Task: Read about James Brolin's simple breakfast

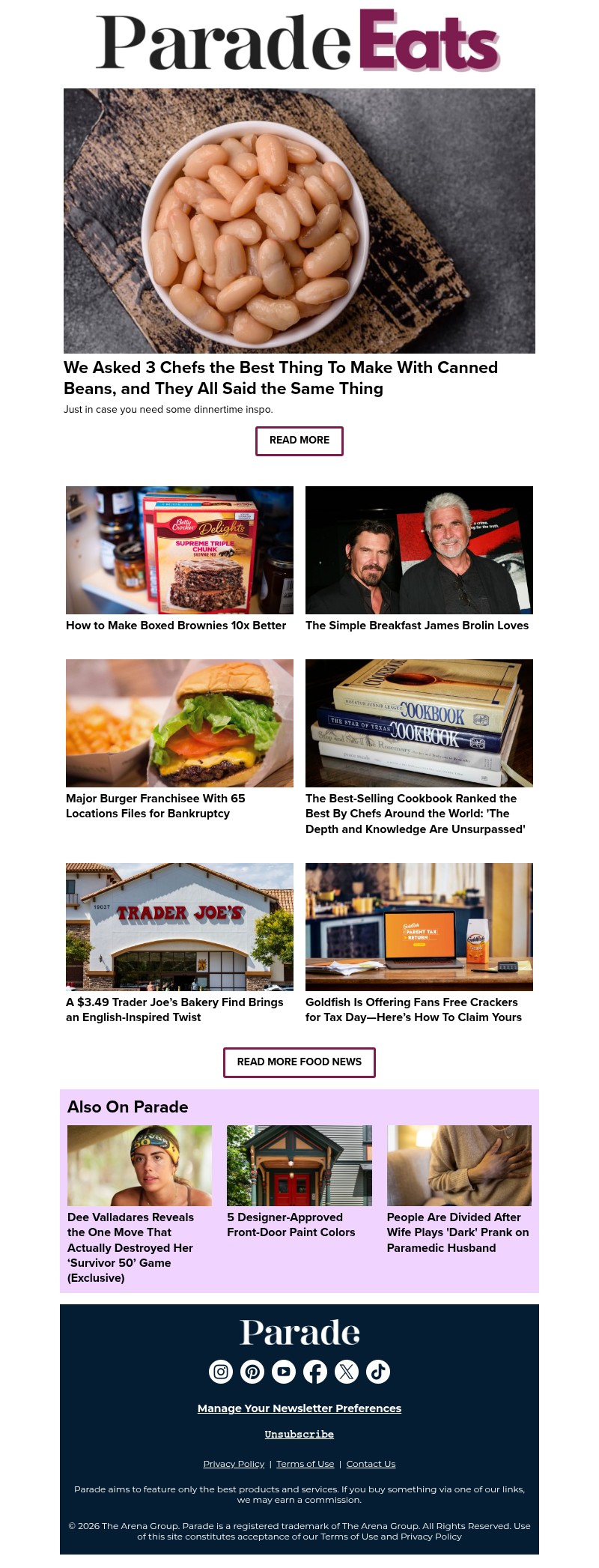Action: 417,626
